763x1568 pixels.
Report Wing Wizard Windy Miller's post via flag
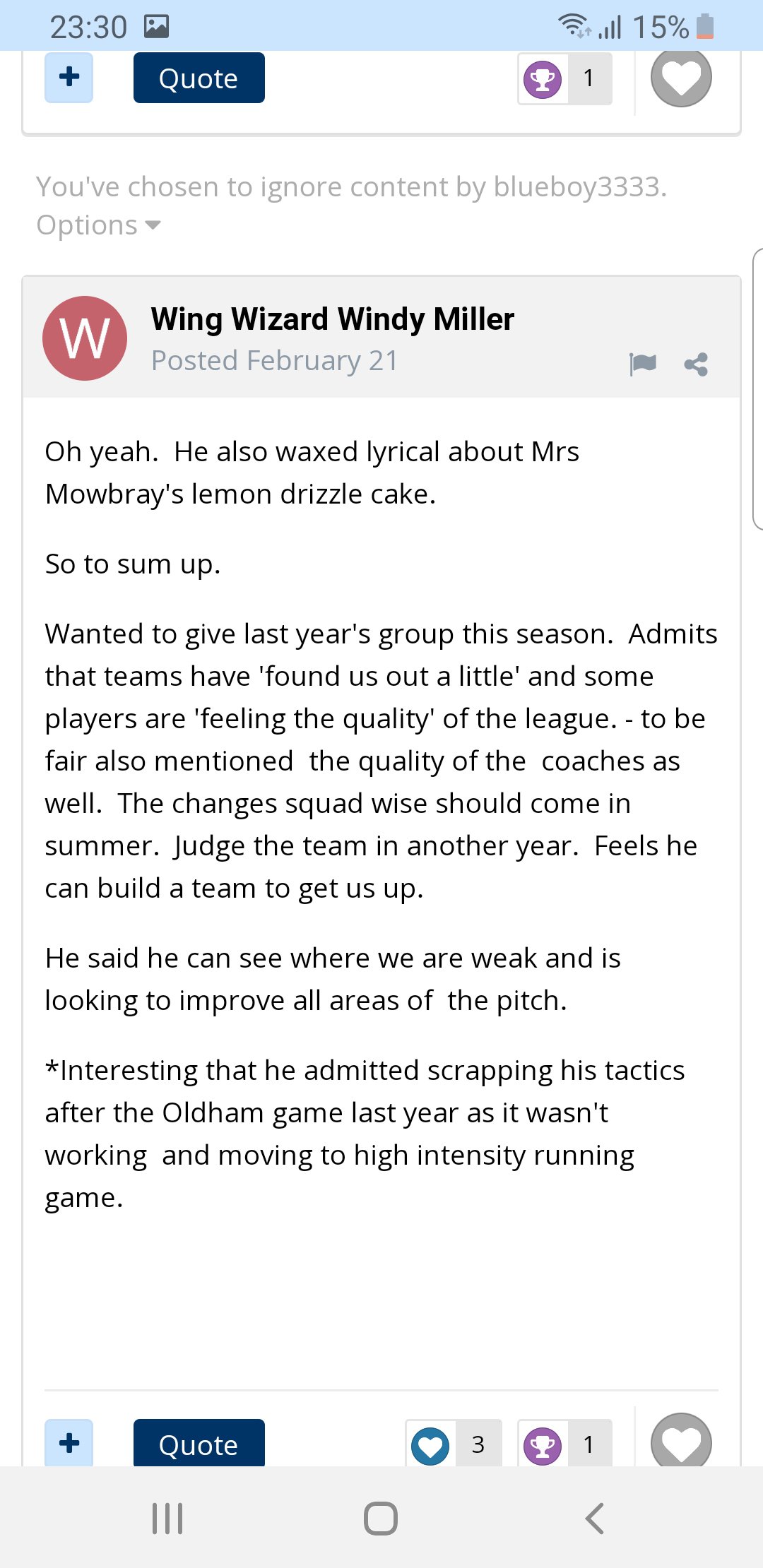coord(642,364)
